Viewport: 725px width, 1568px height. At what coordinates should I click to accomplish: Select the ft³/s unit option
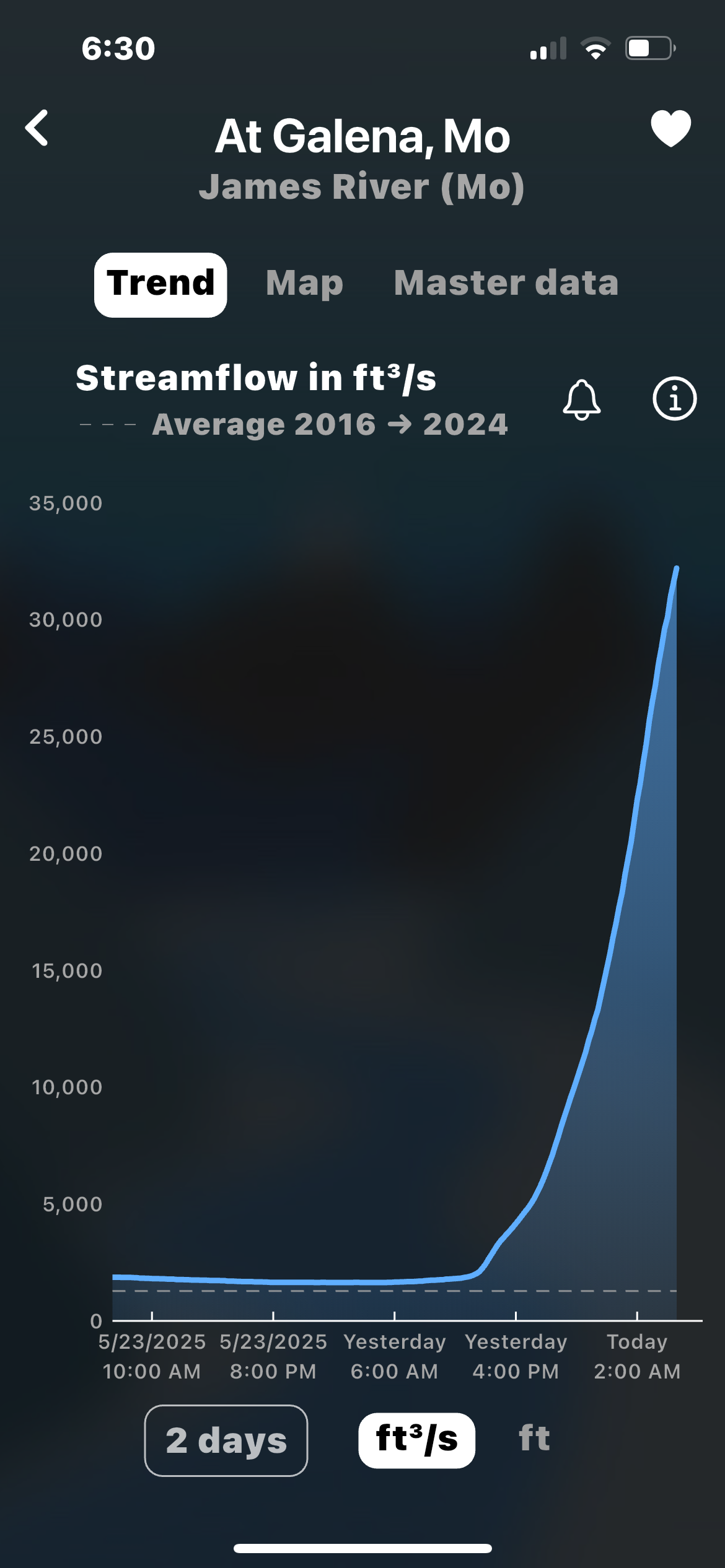pyautogui.click(x=416, y=1440)
